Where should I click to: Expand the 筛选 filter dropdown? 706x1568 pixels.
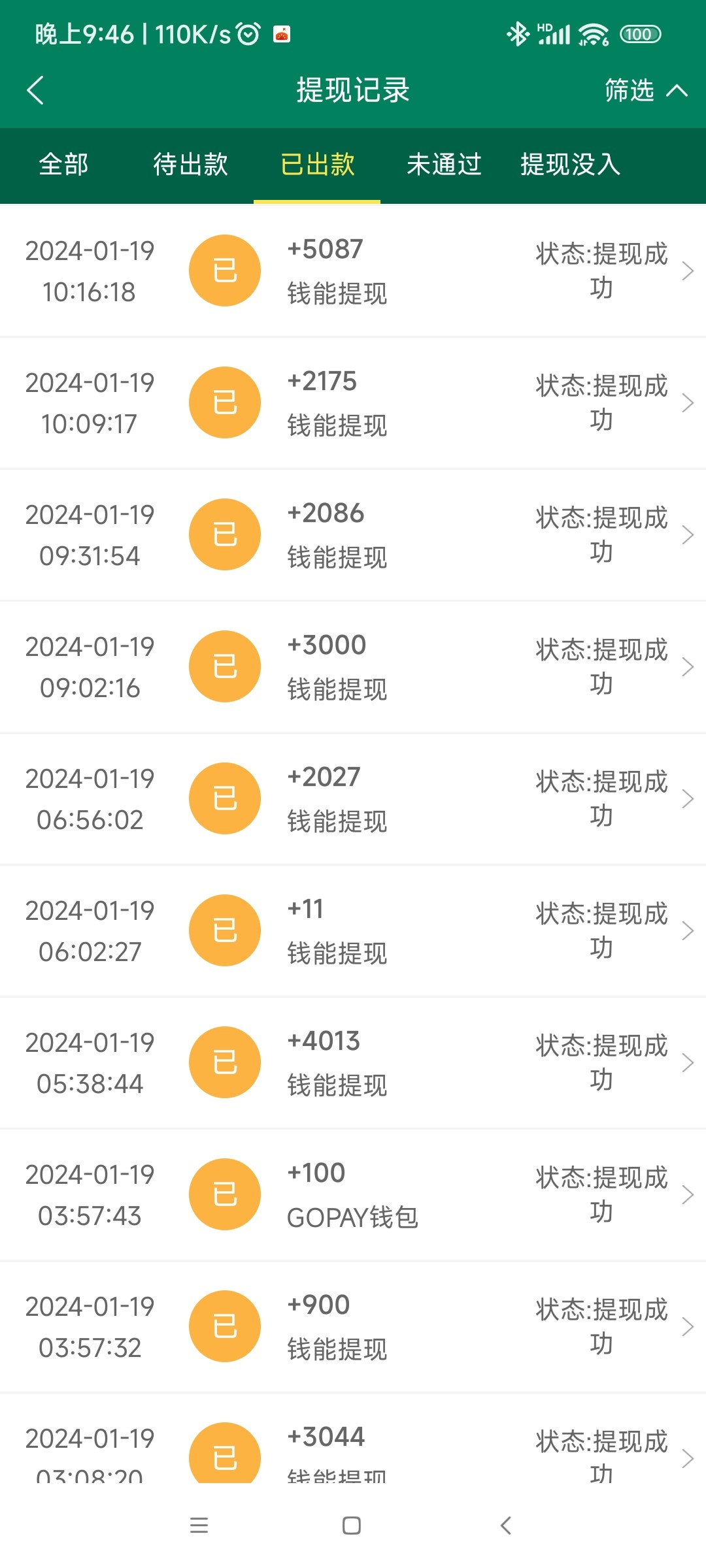[x=645, y=90]
